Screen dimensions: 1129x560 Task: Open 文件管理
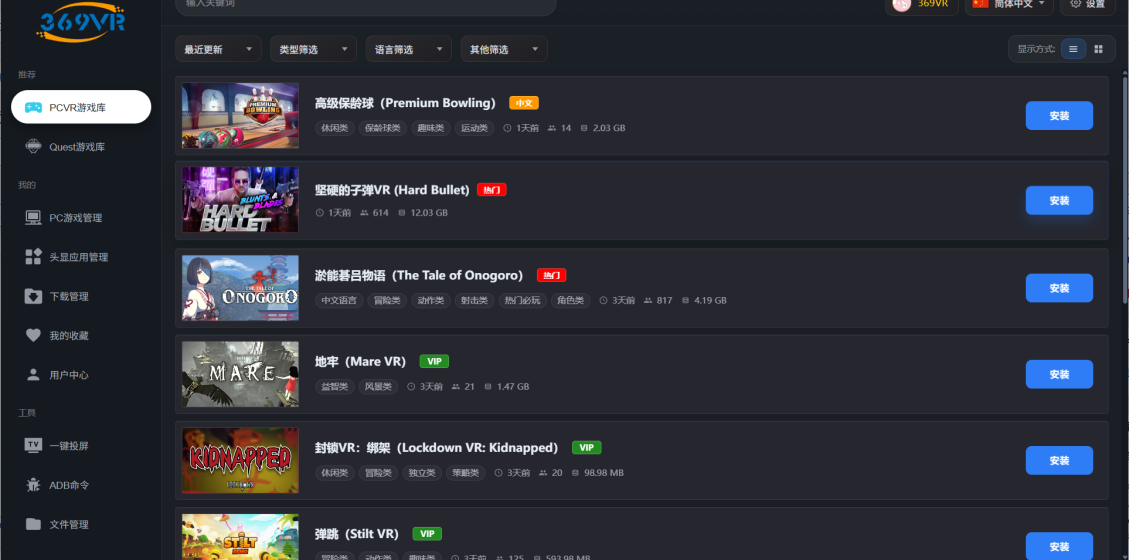(69, 524)
